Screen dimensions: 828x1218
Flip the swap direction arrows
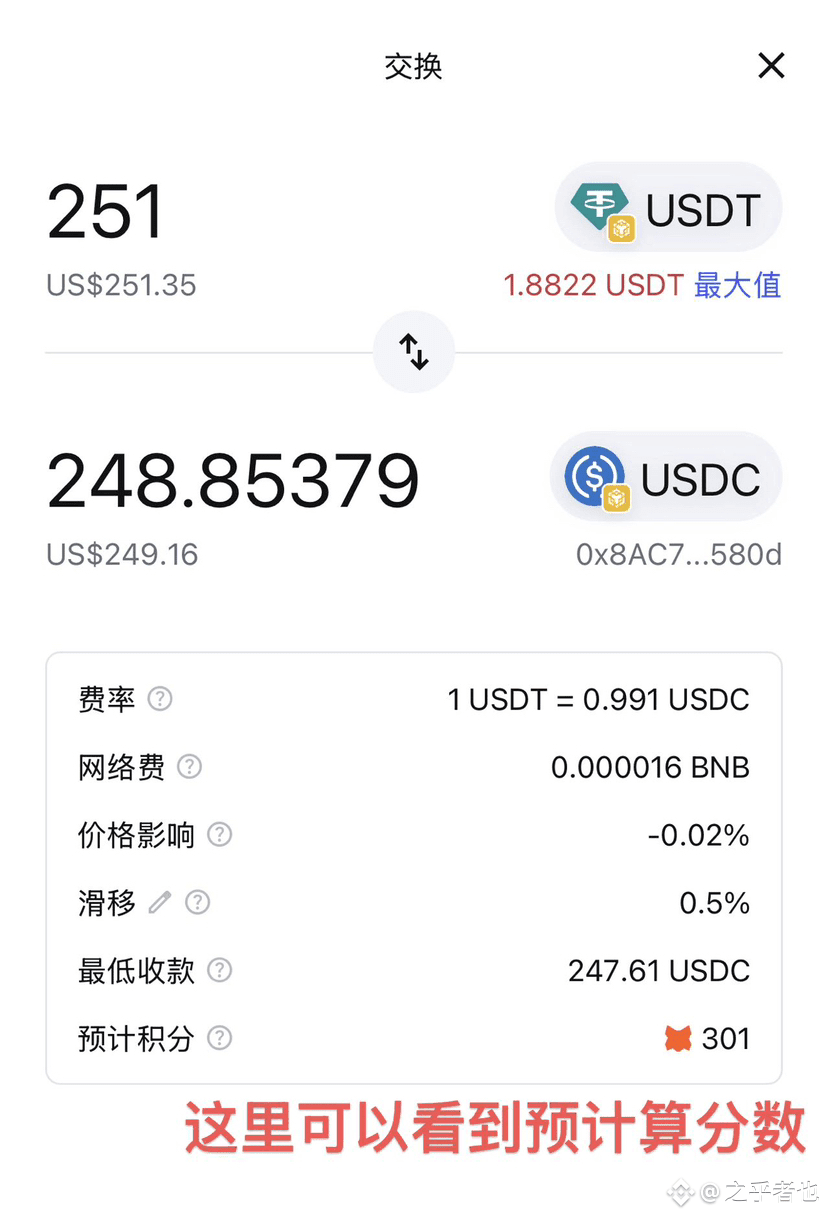point(414,352)
